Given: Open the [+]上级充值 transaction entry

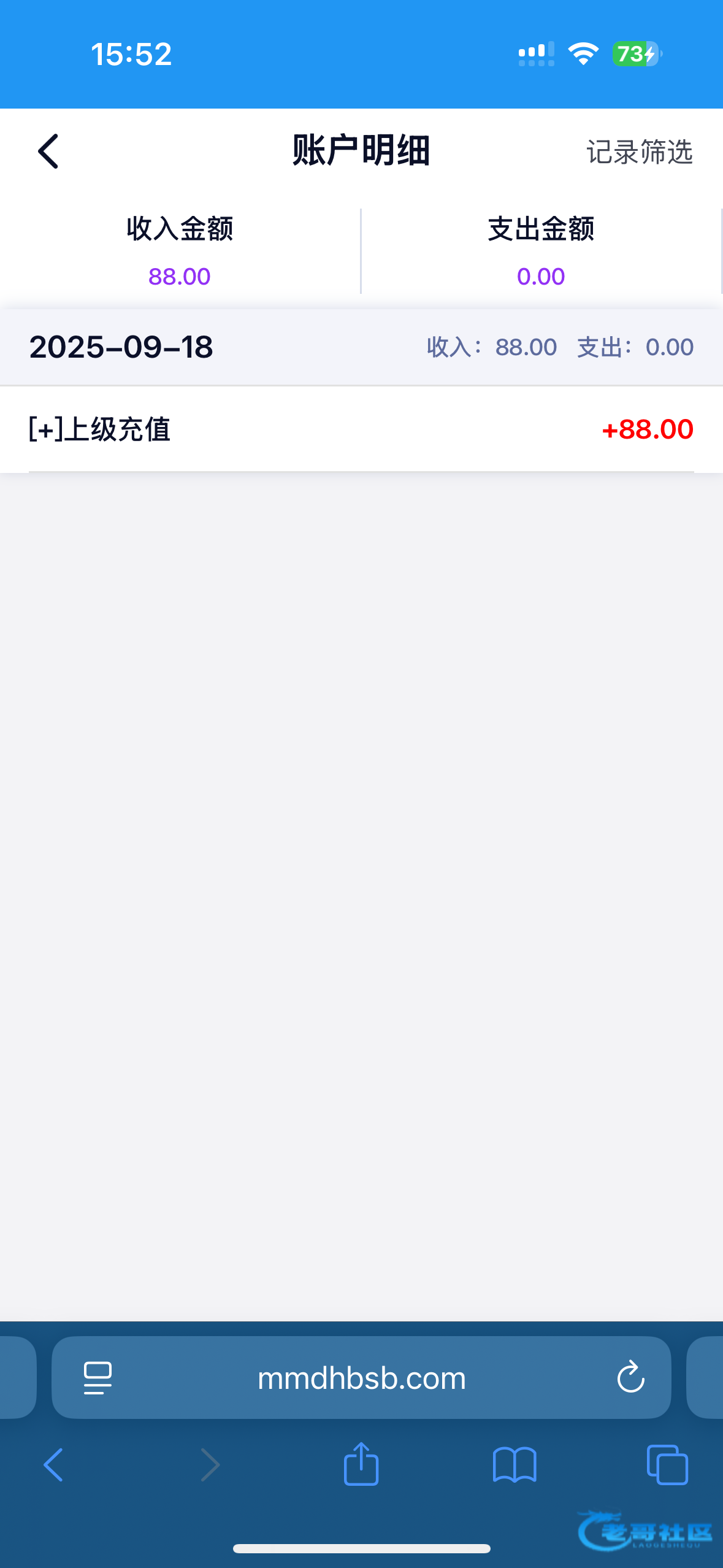Looking at the screenshot, I should 361,429.
